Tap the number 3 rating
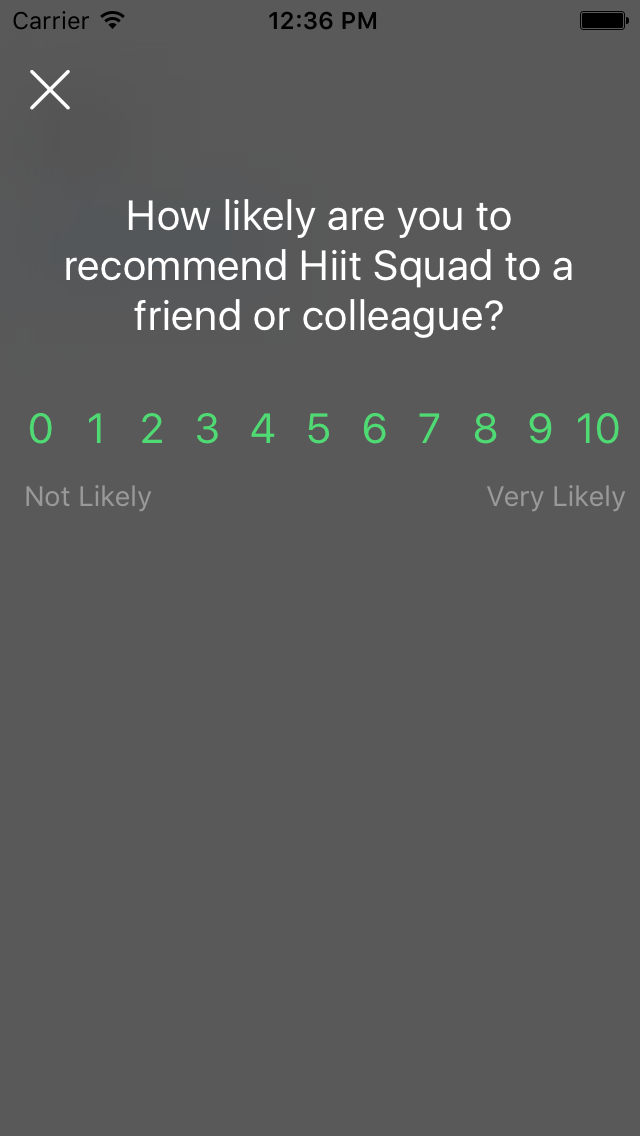The width and height of the screenshot is (640, 1136). 207,429
